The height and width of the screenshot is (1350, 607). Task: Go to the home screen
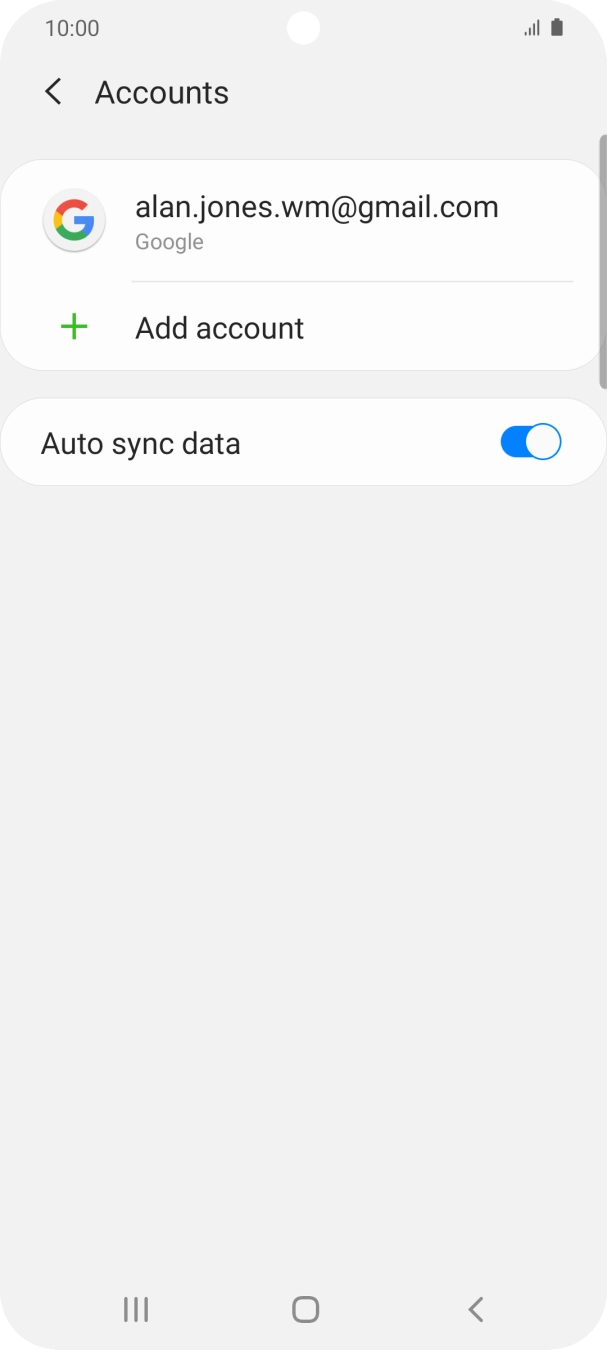305,1309
